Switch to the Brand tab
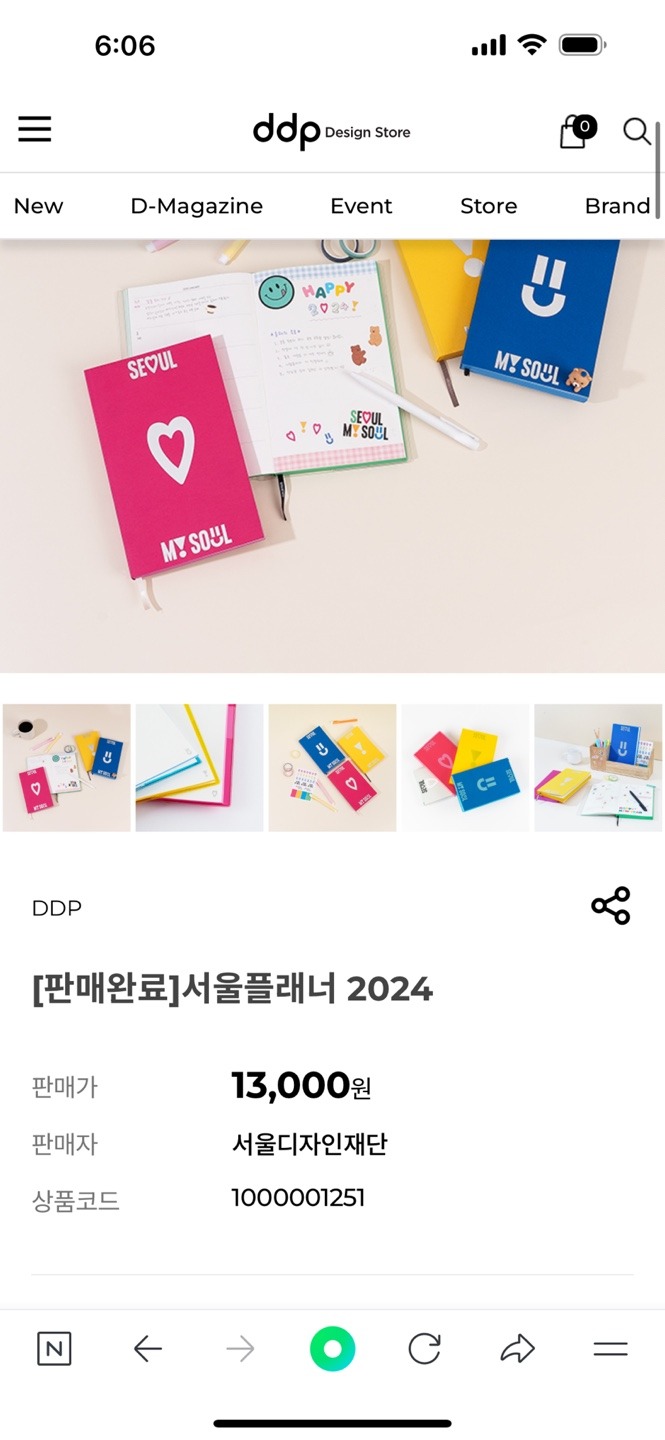 tap(617, 206)
